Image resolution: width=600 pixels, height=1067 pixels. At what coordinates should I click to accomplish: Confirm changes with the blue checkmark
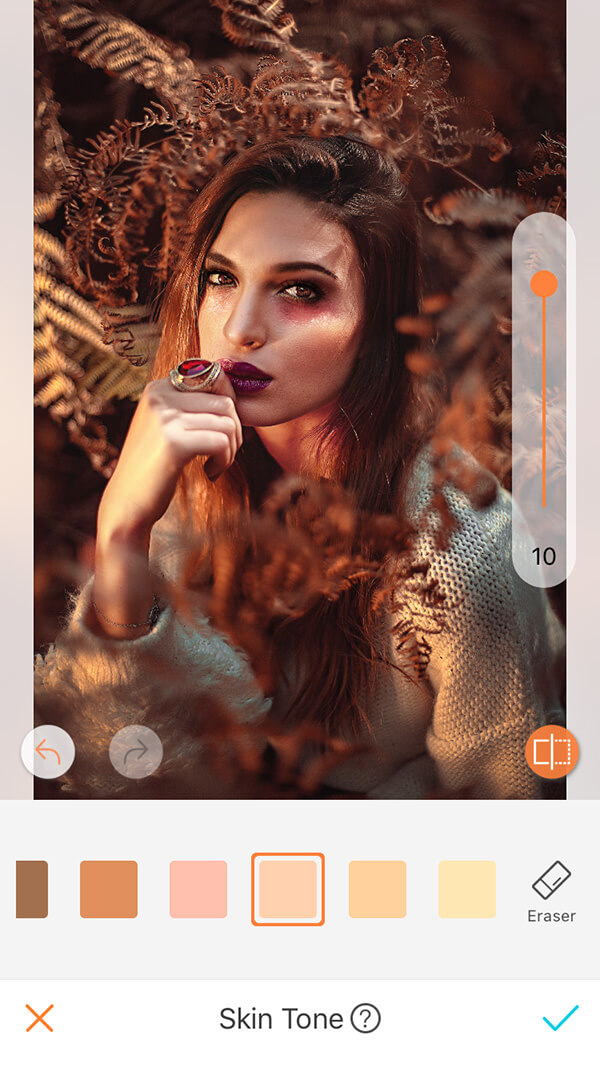(561, 1018)
